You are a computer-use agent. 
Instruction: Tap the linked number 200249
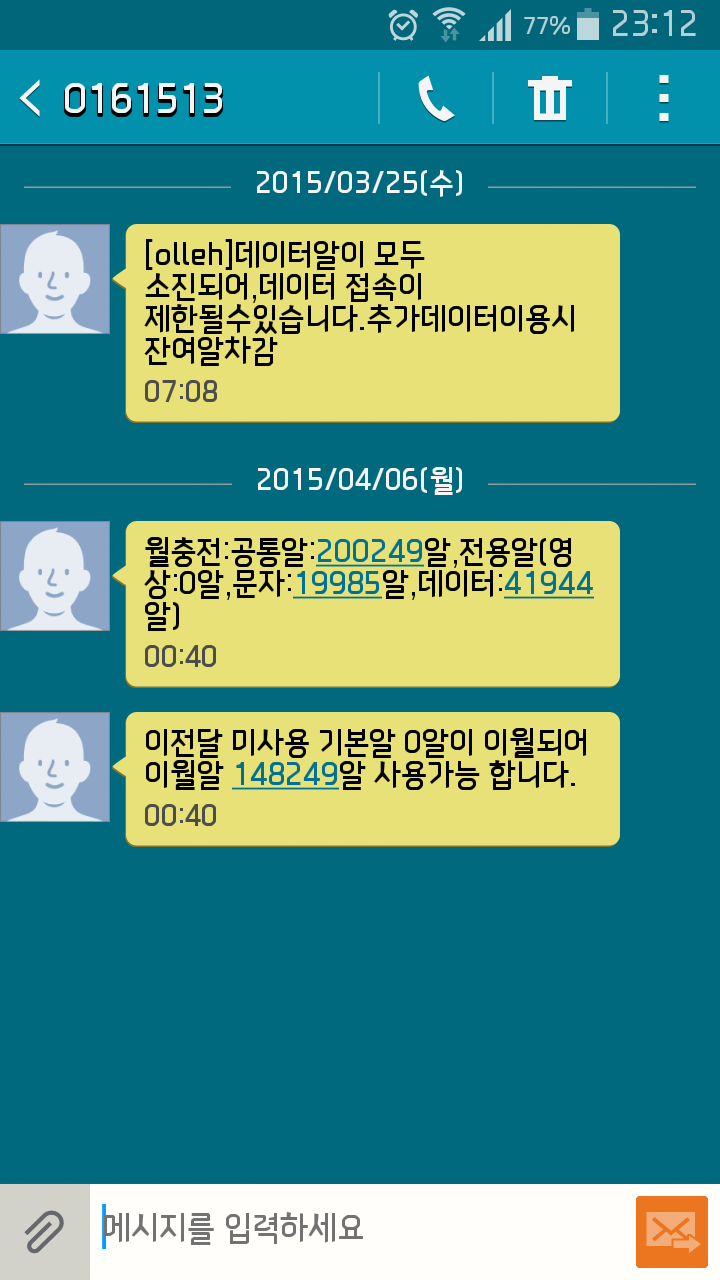[x=369, y=550]
